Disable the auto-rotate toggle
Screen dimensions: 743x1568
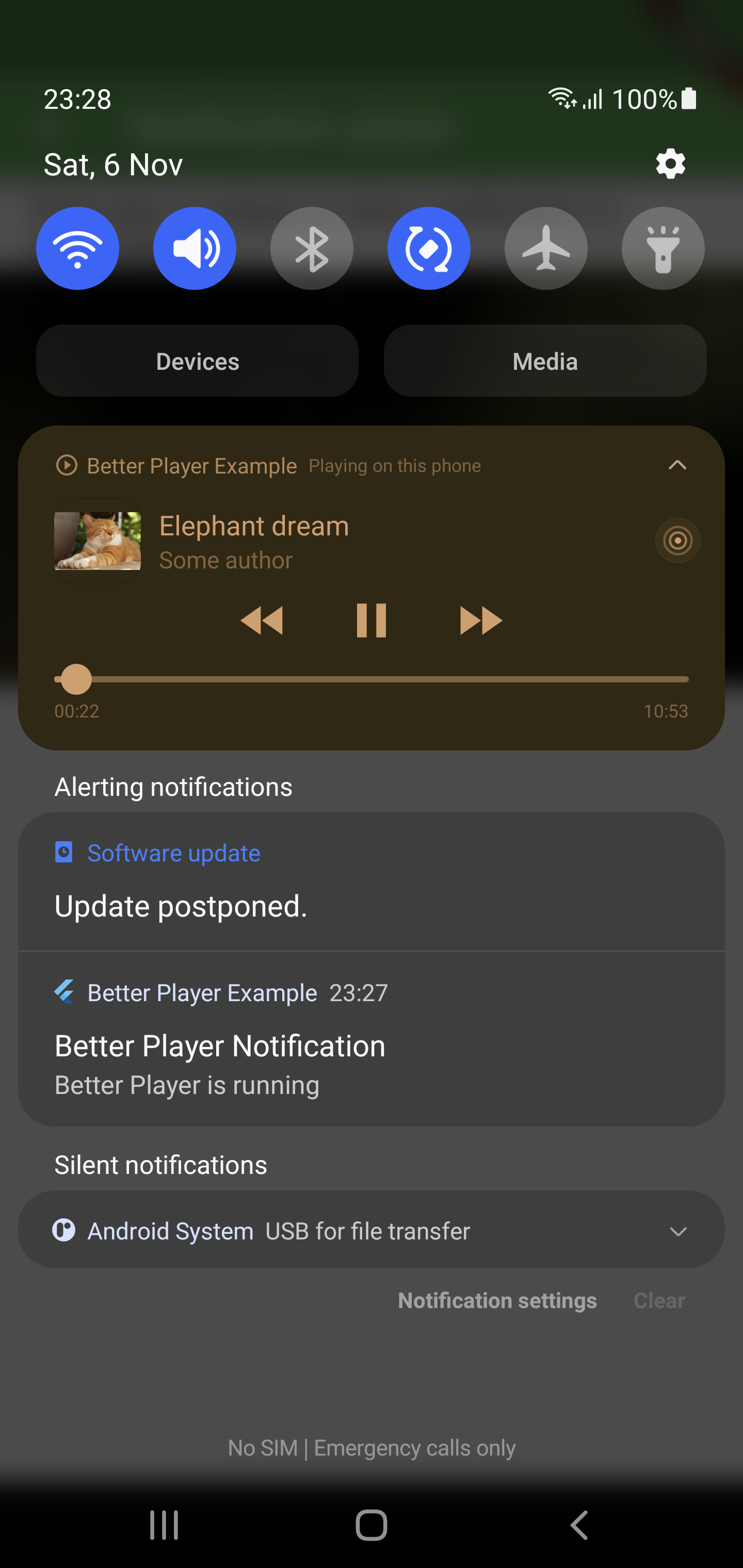point(429,248)
